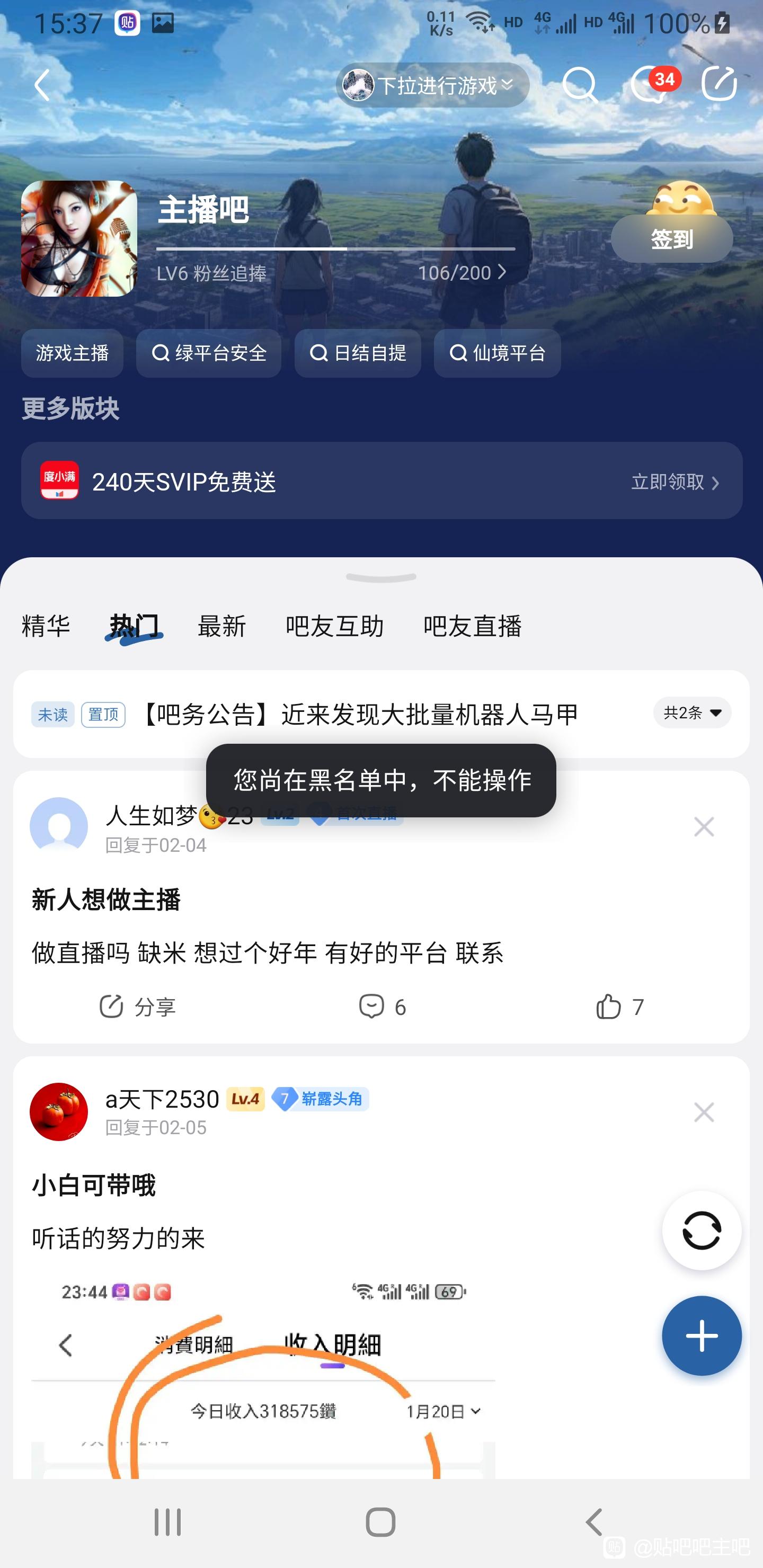Screen dimensions: 763x1568
Task: Select the 游戏主播 chip
Action: [x=73, y=353]
